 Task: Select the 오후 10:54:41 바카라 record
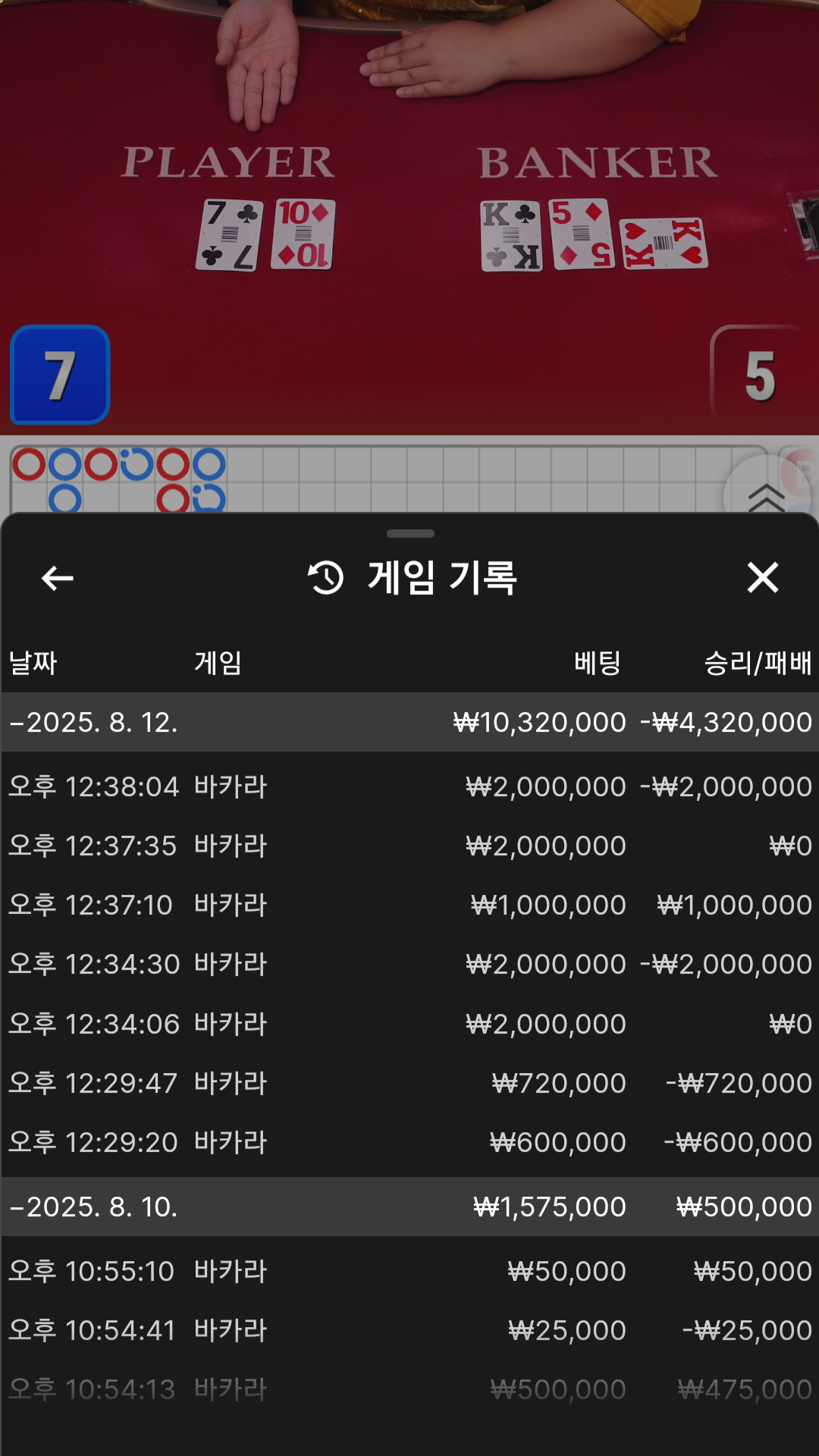coord(409,1330)
